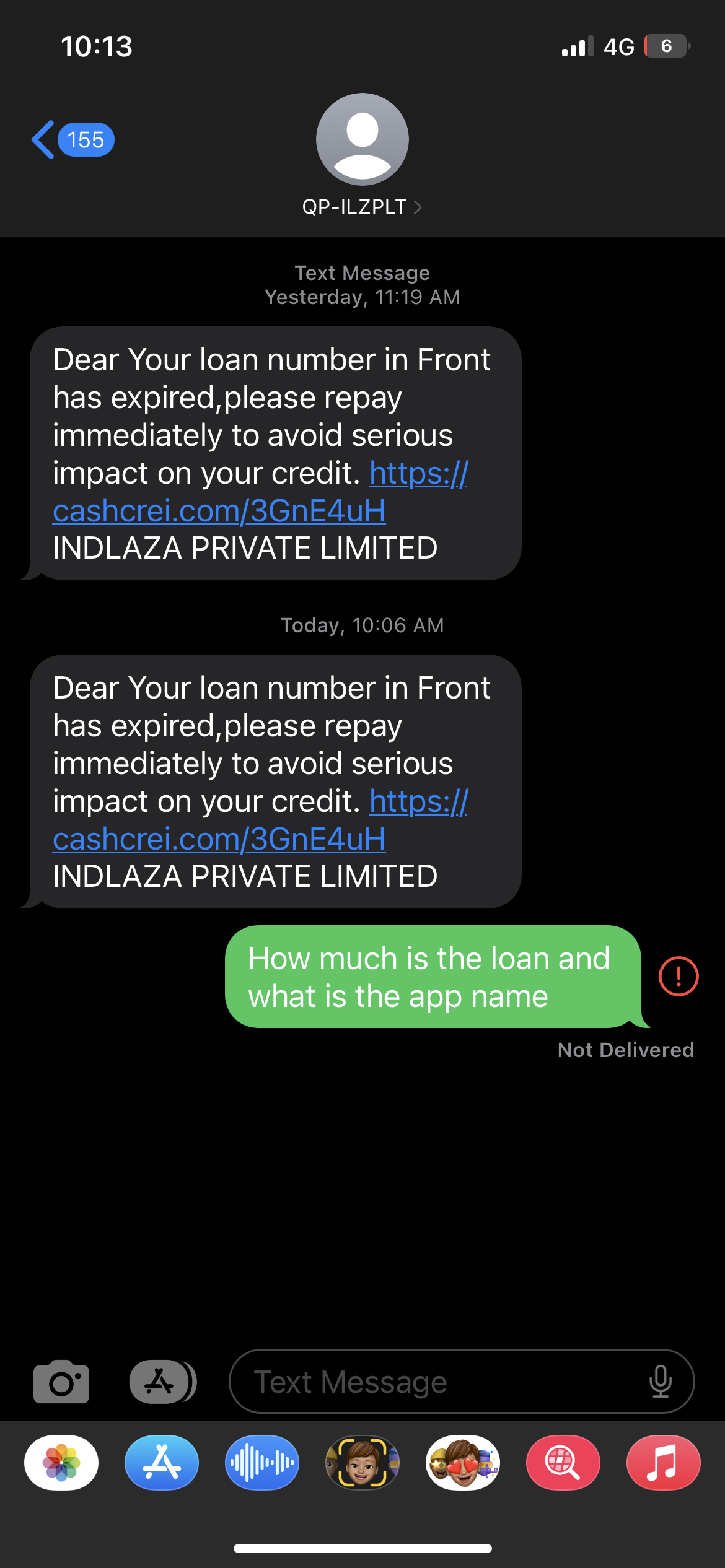Open the App Store in the app strip

click(x=162, y=1463)
